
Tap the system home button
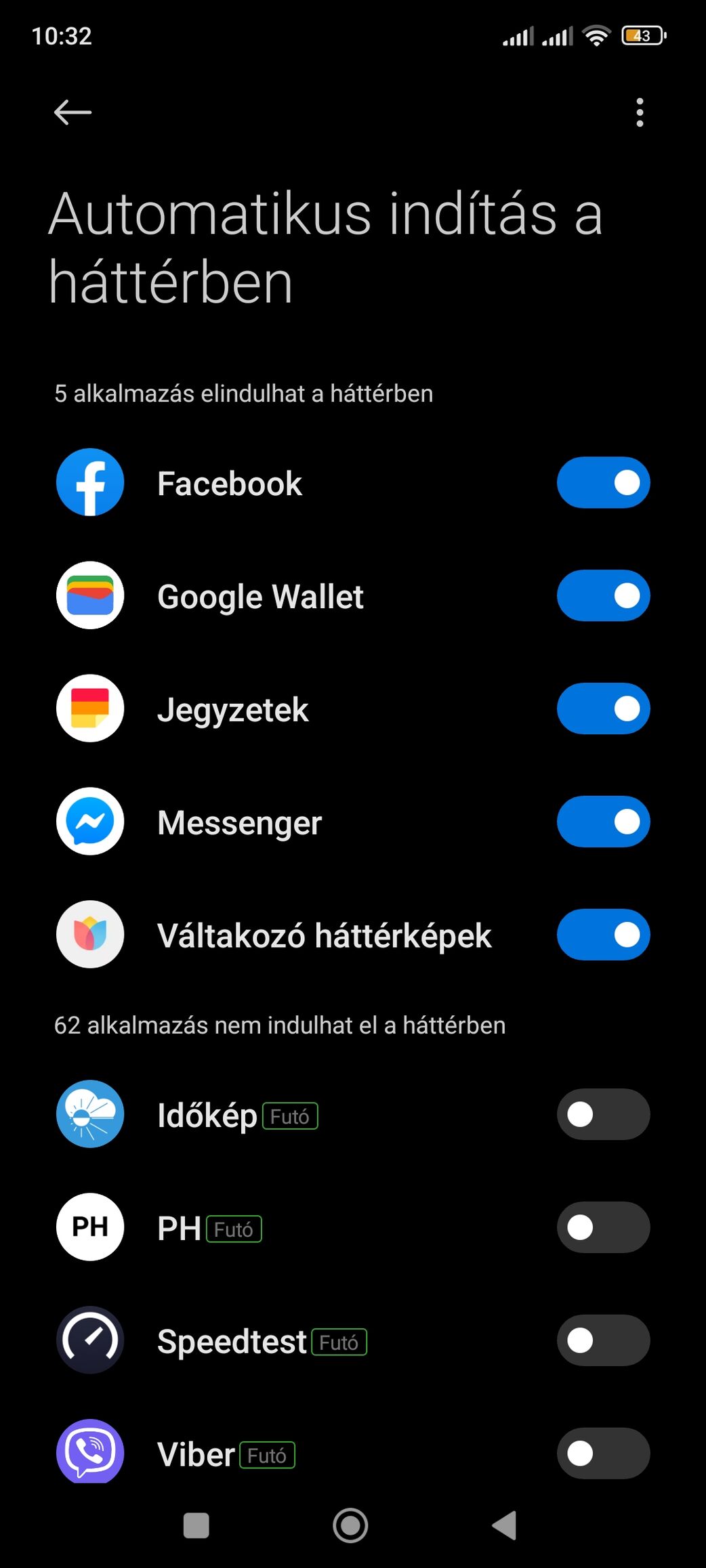350,1525
